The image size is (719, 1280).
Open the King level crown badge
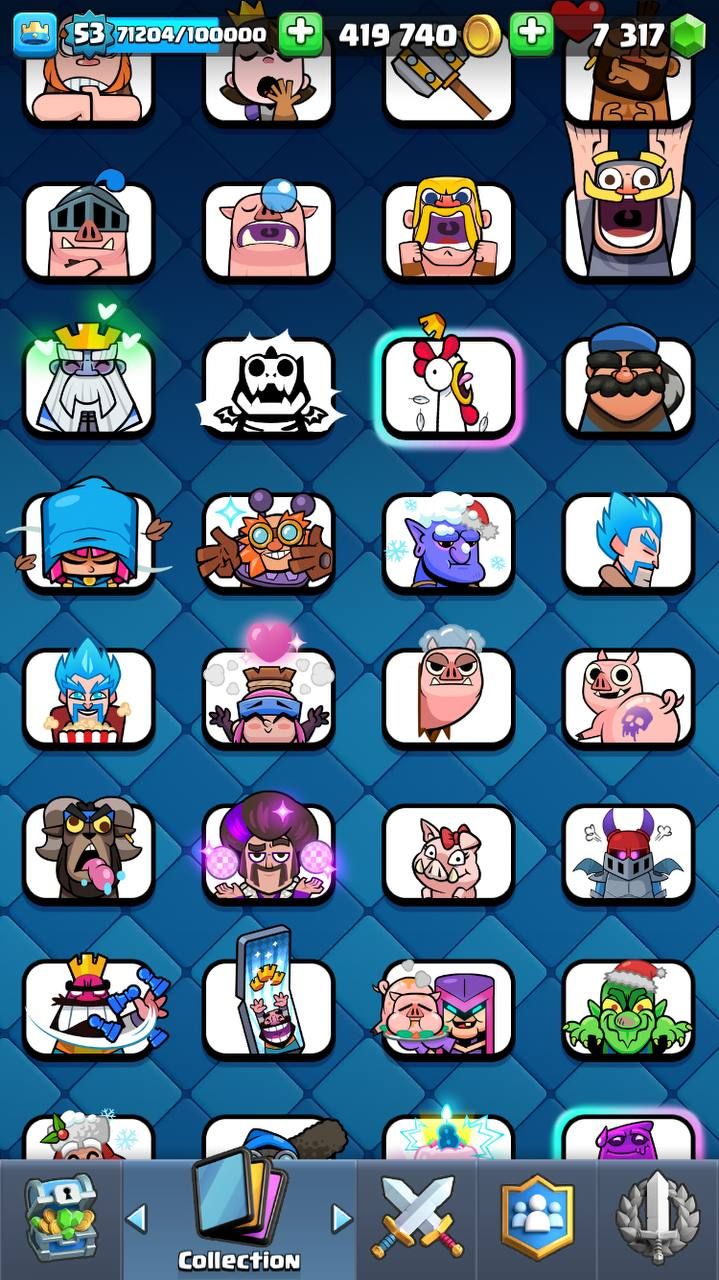tap(33, 35)
